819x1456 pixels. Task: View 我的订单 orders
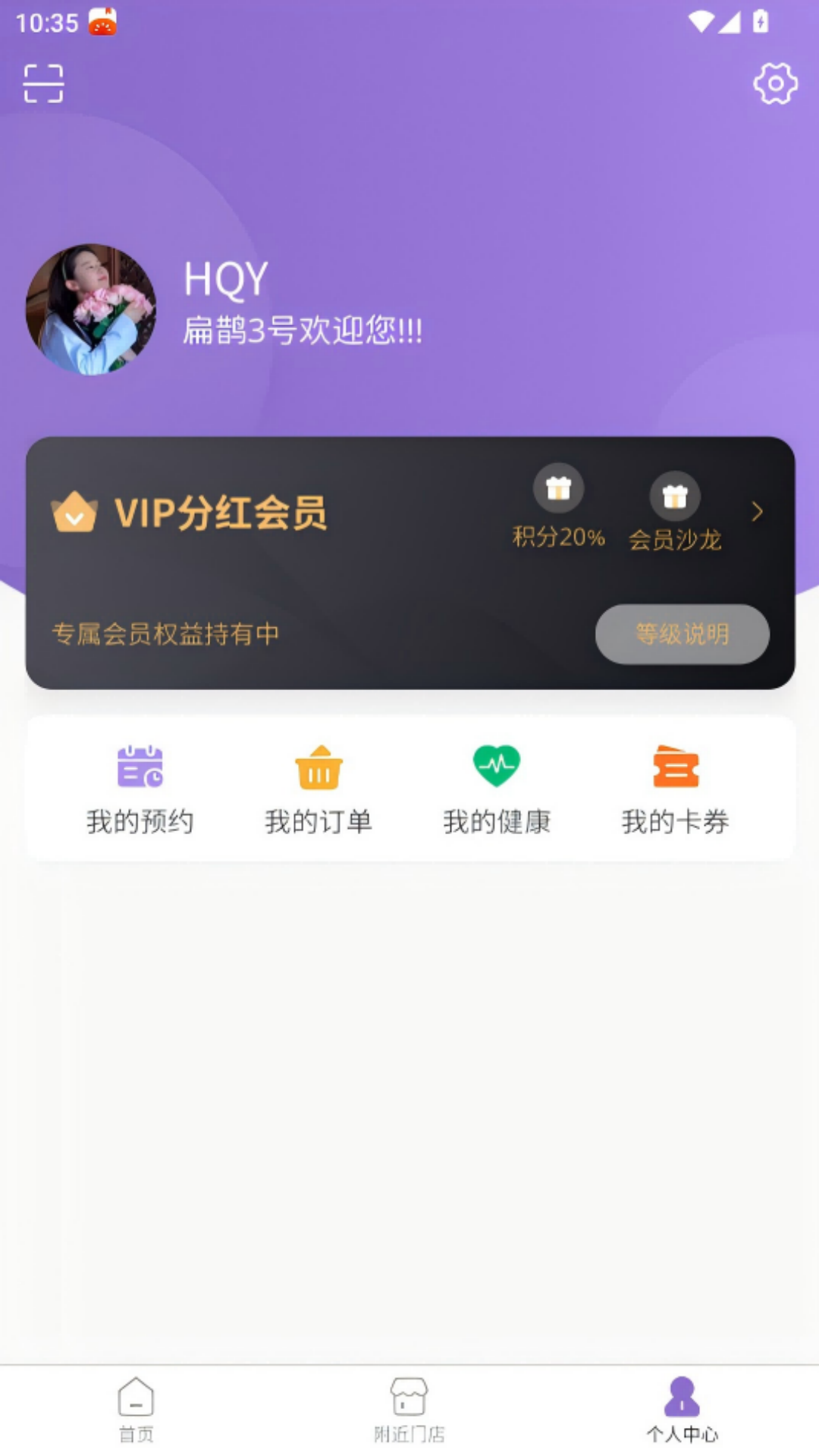point(318,789)
